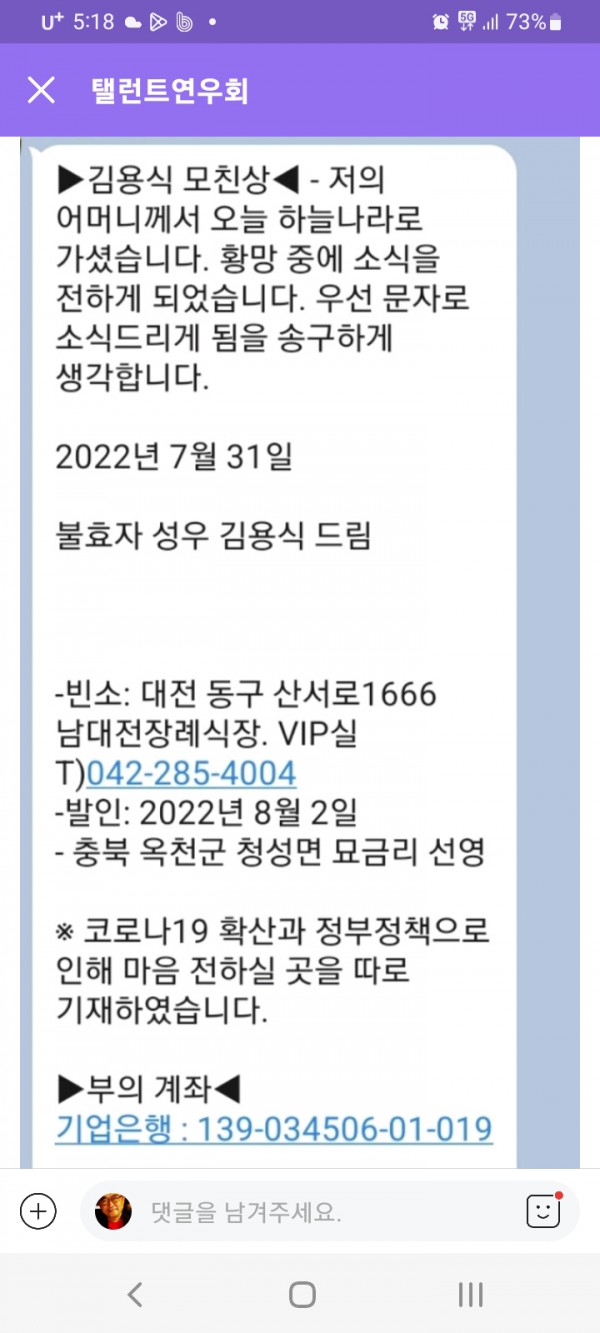Tap the plus icon to attach content
The height and width of the screenshot is (1333, 600).
(x=38, y=1212)
